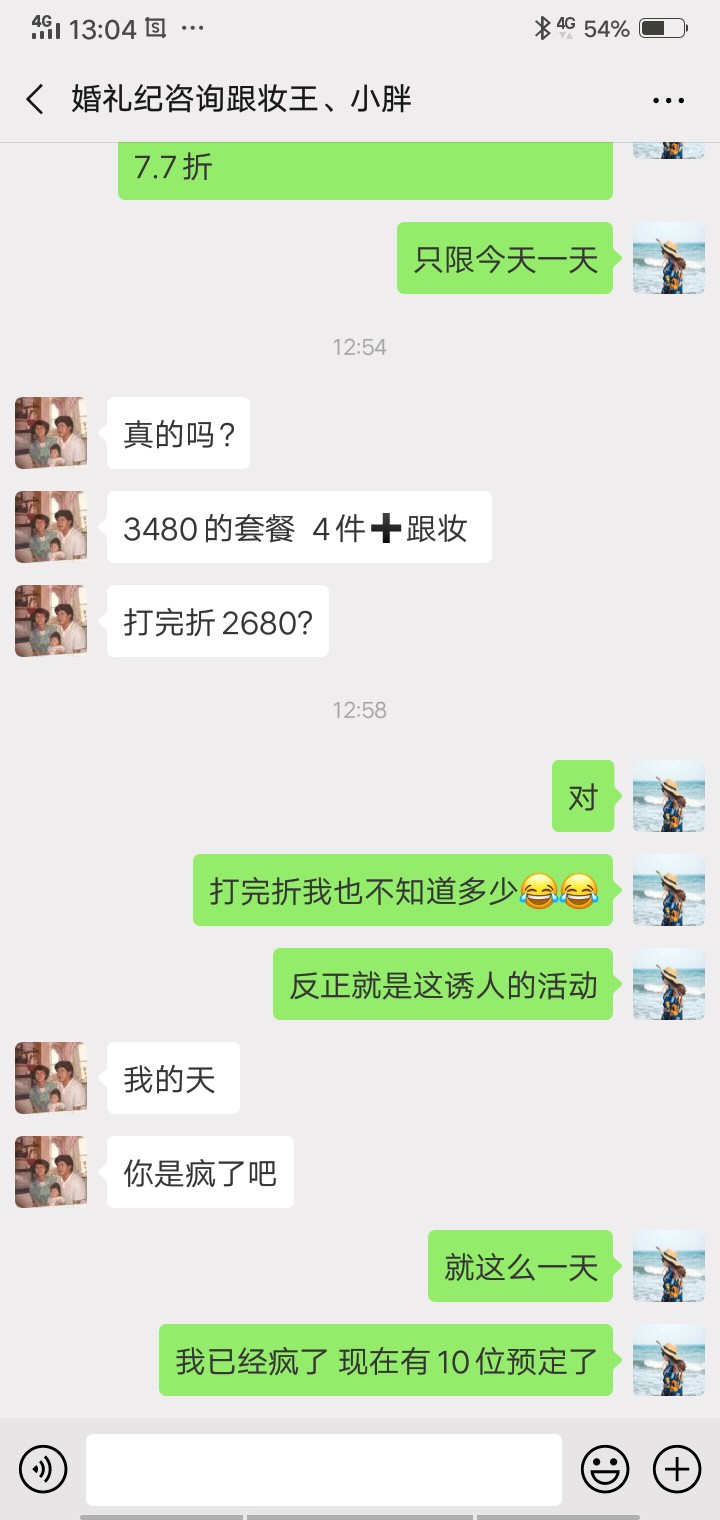The width and height of the screenshot is (720, 1520).
Task: Go back using the top-left arrow
Action: [x=35, y=99]
